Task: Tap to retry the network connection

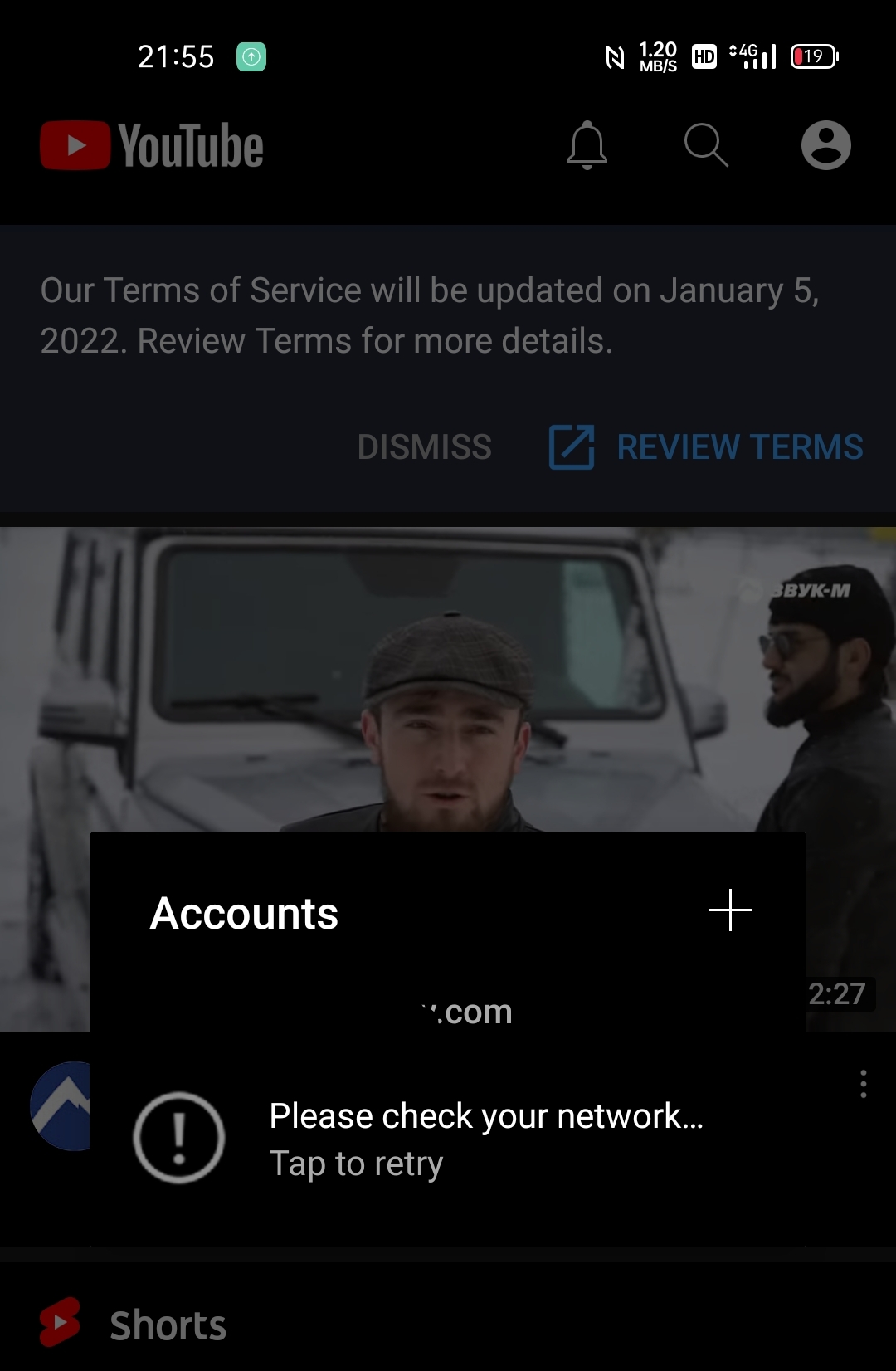Action: 357,1163
